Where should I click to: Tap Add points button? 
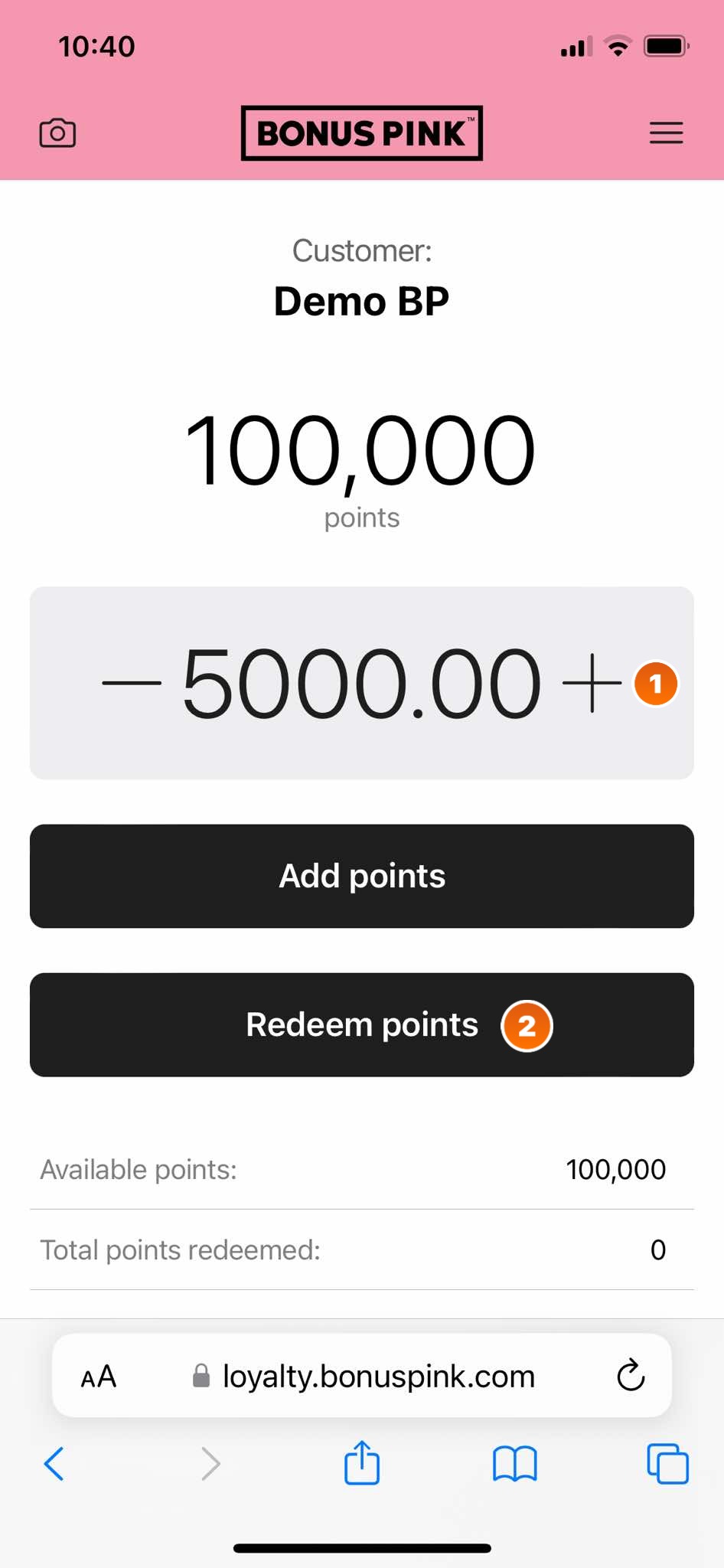(x=362, y=876)
